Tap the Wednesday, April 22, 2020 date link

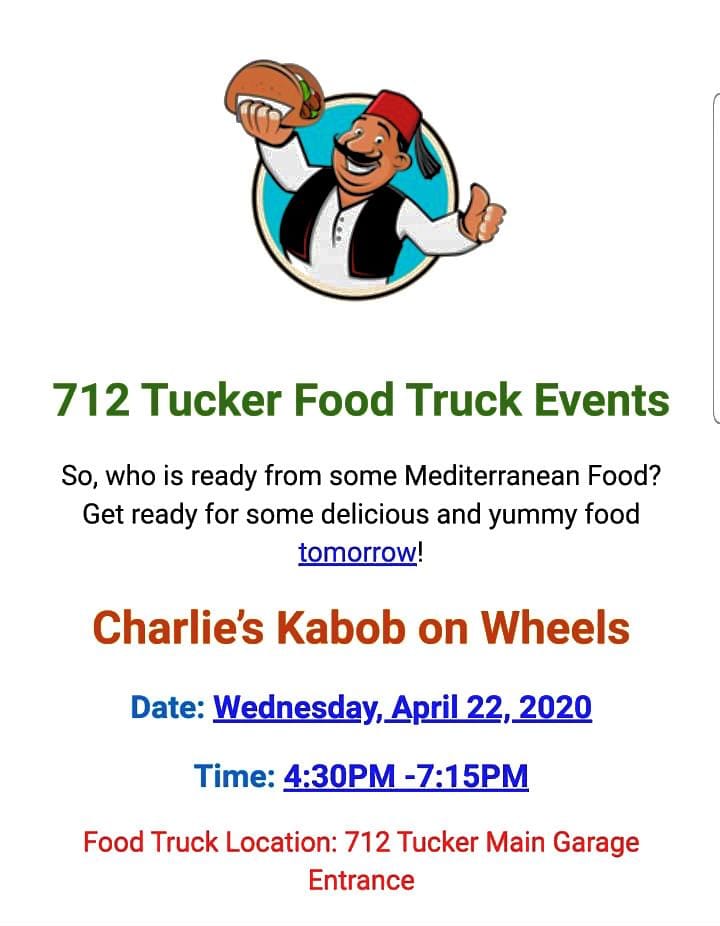[402, 708]
